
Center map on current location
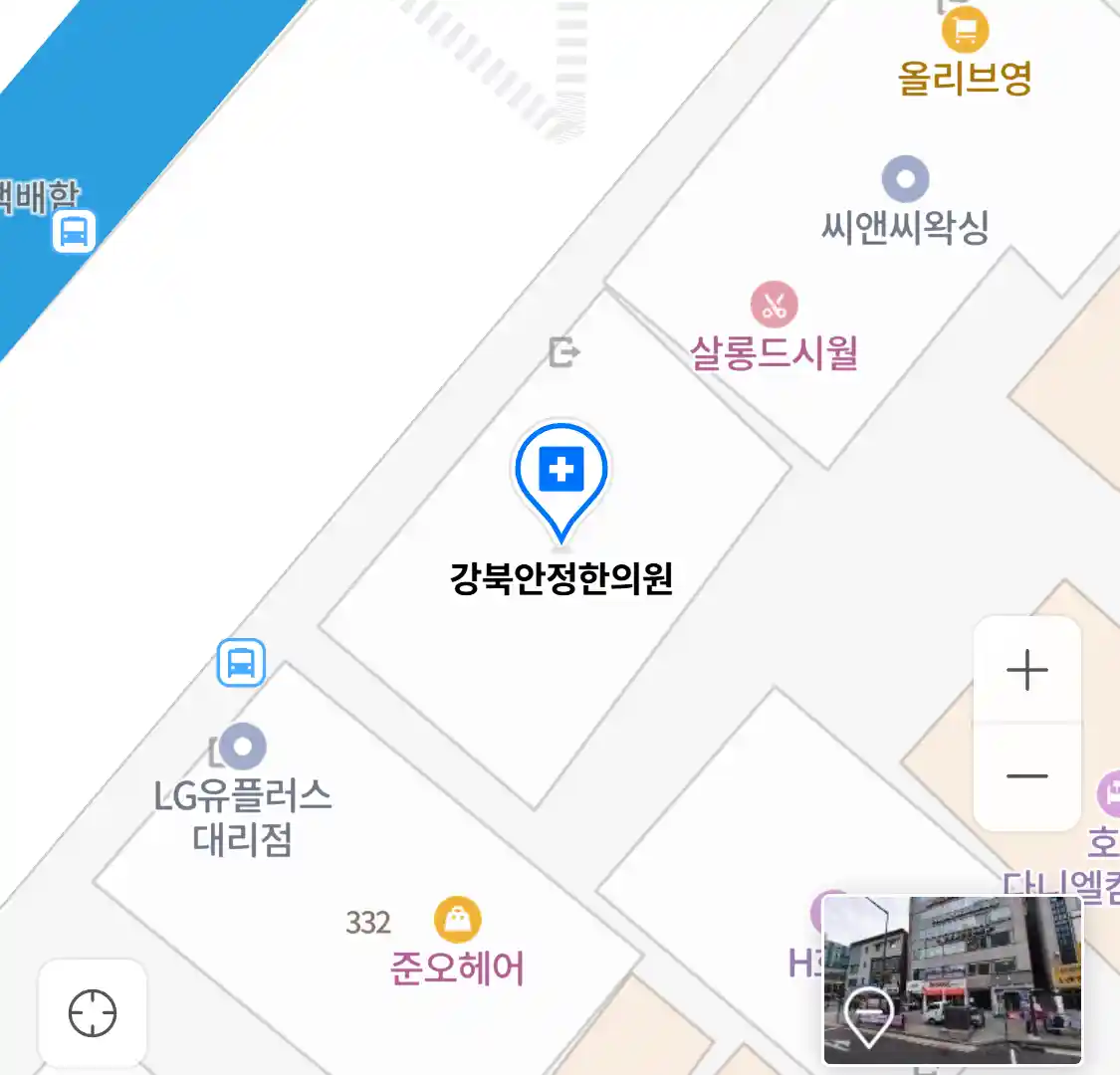[x=93, y=1013]
